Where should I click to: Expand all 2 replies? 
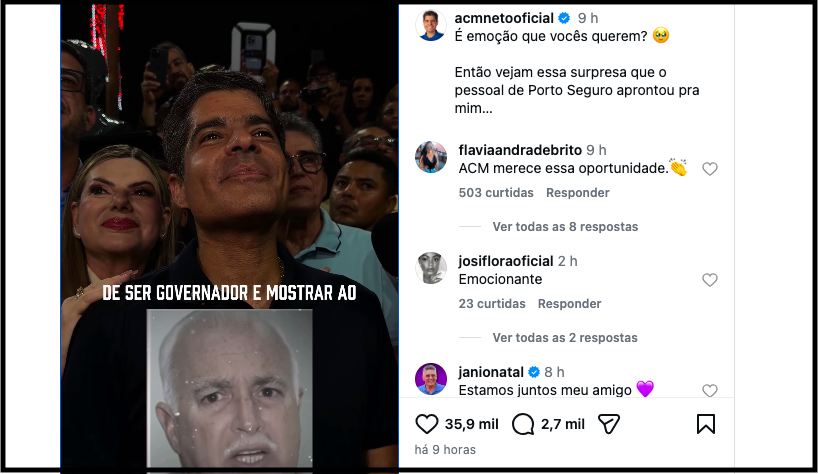[x=565, y=338]
